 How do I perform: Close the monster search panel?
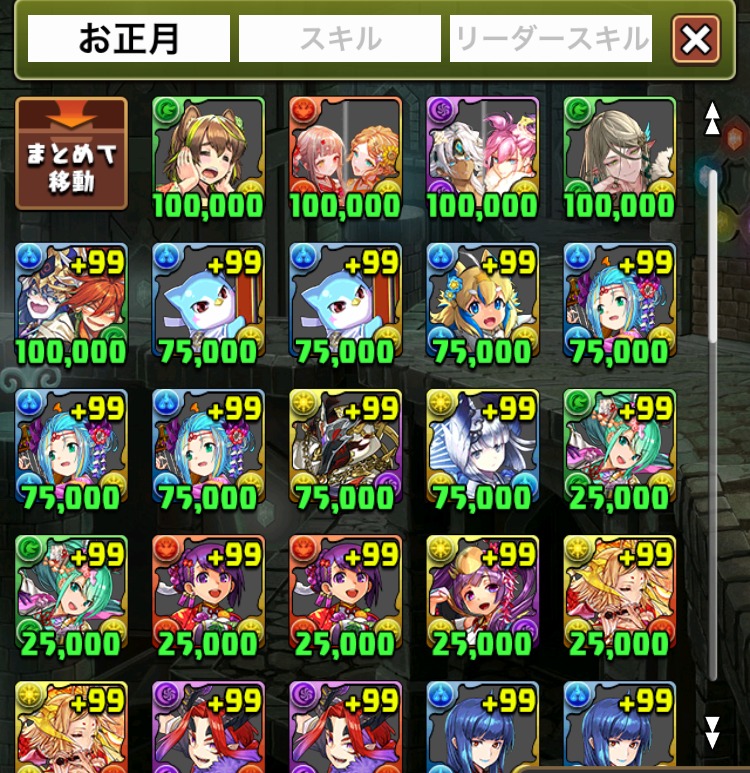696,40
